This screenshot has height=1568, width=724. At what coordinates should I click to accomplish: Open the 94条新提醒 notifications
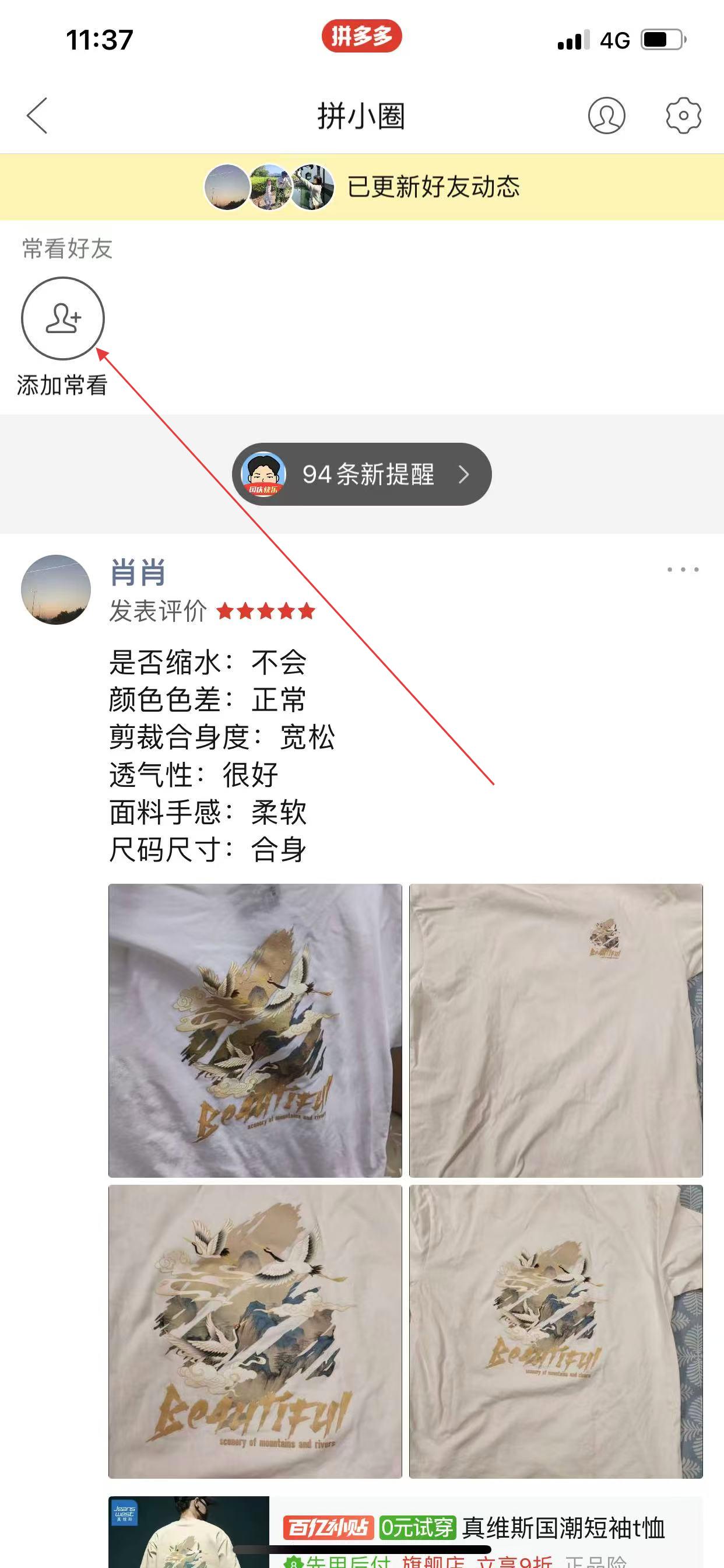coord(362,474)
